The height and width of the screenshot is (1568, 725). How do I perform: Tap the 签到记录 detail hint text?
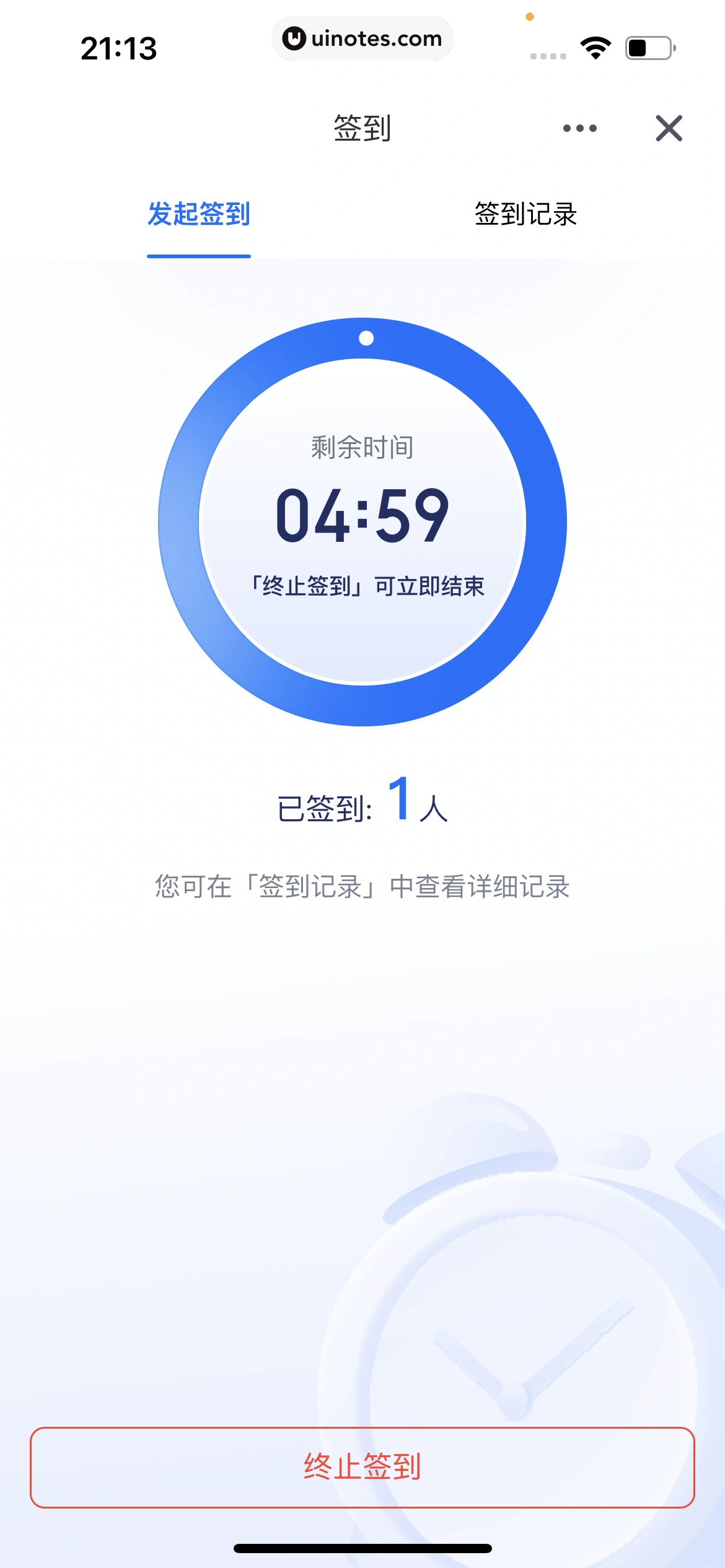pyautogui.click(x=363, y=887)
